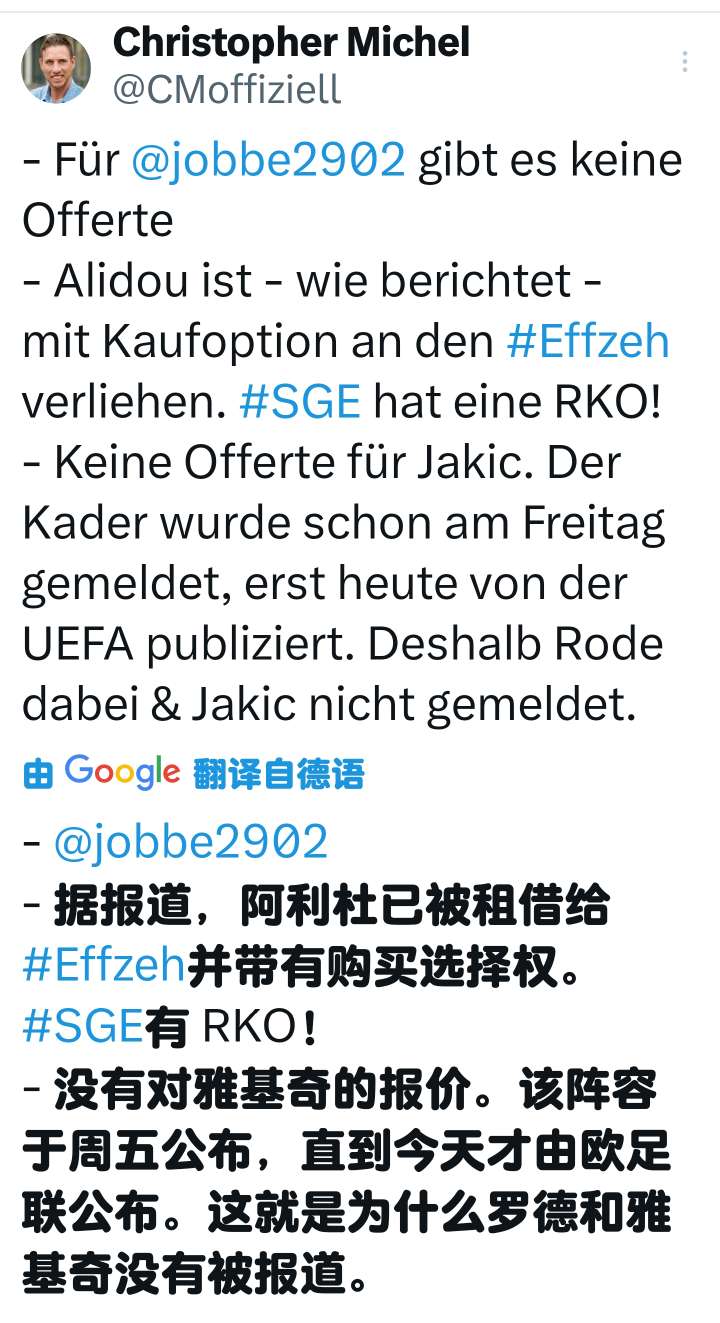Viewport: 720px width, 1323px height.
Task: Open the tweet overflow menu
Action: click(x=685, y=62)
